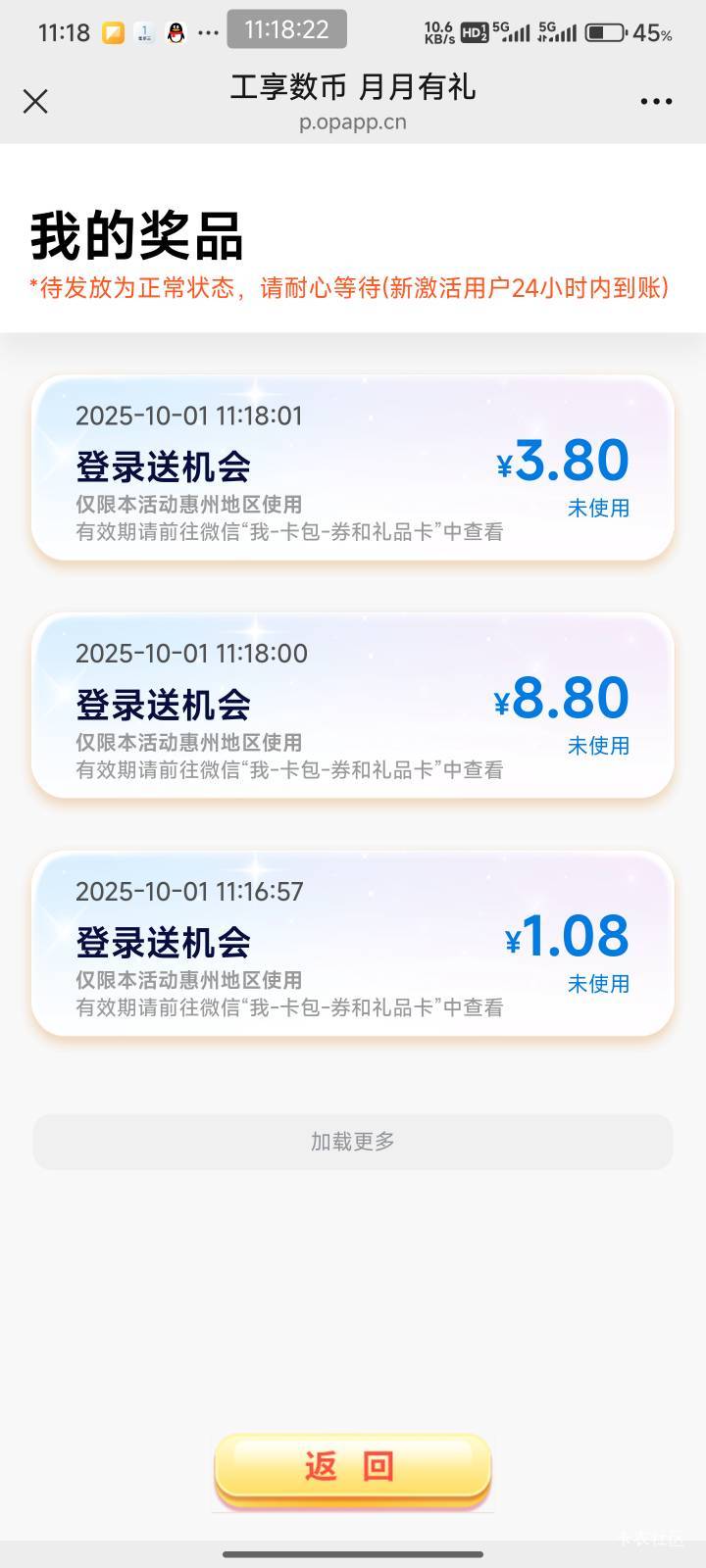Image resolution: width=706 pixels, height=1568 pixels.
Task: Open the ¥8.80 prize card
Action: [x=353, y=706]
